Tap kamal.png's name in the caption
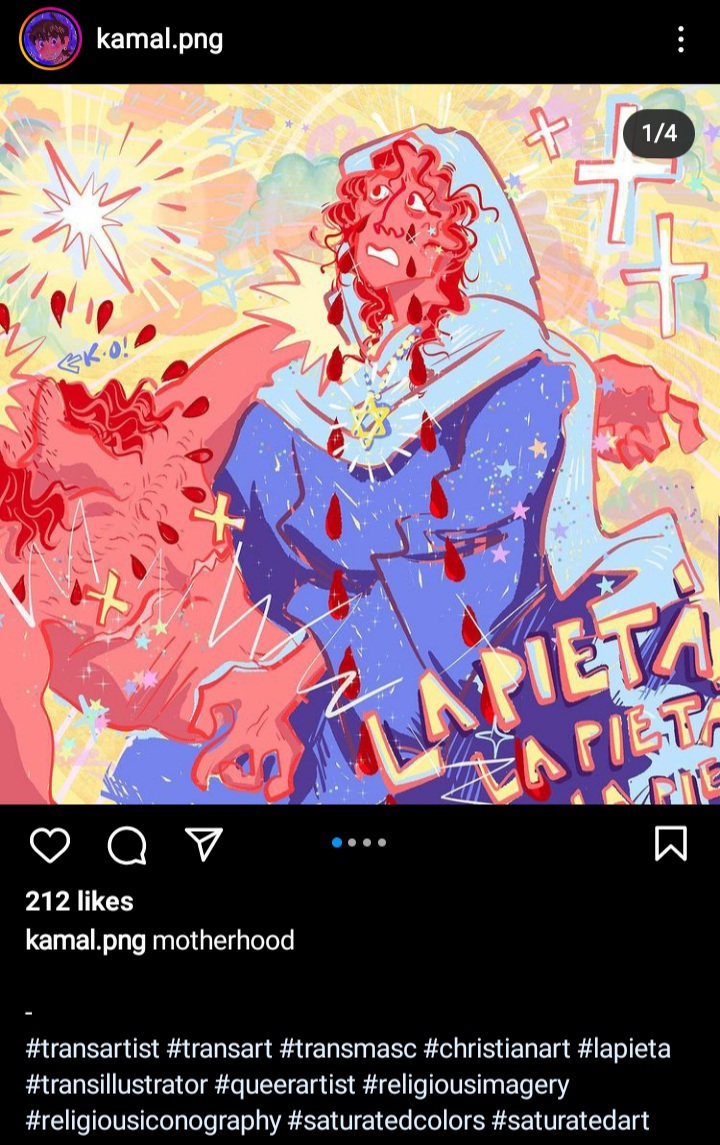 (85, 940)
